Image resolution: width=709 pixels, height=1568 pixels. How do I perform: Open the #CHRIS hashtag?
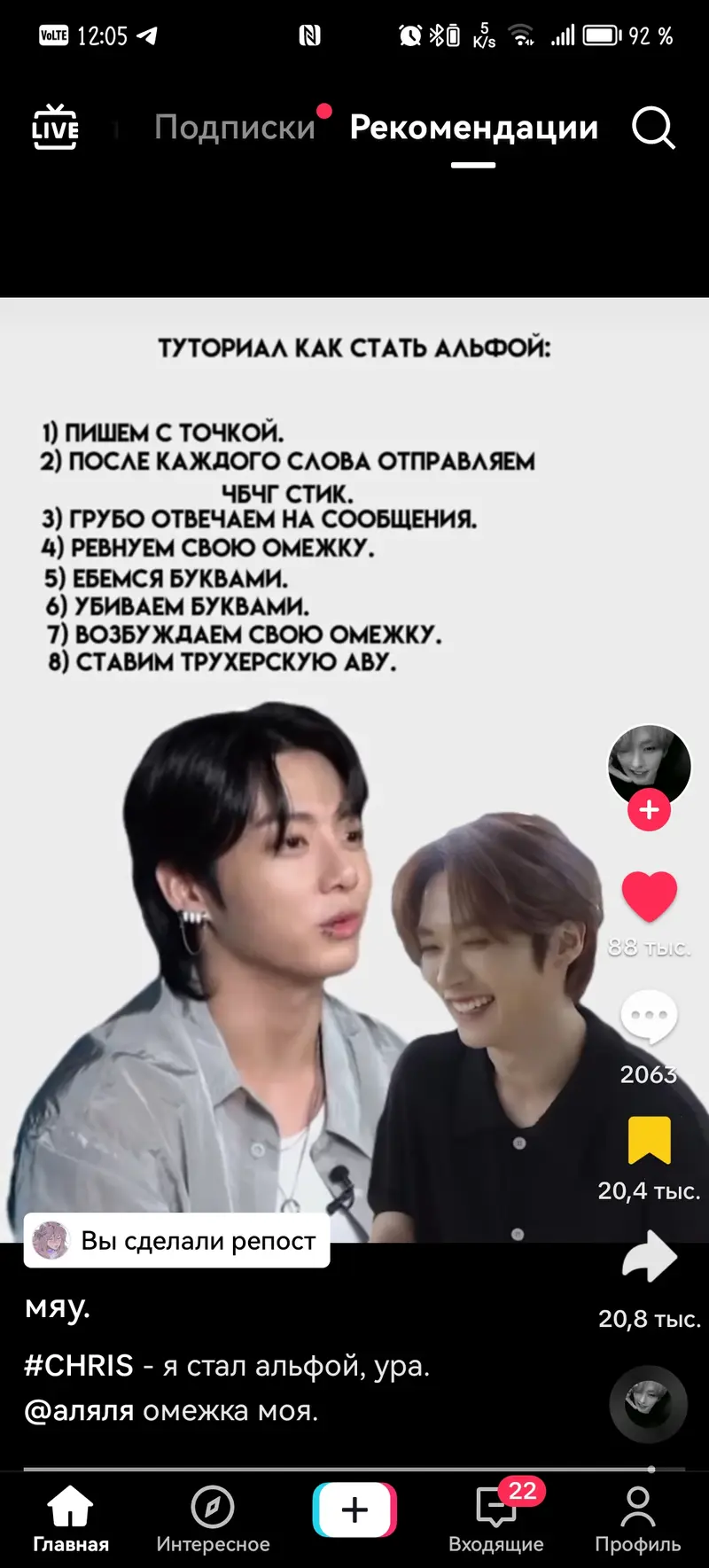pyautogui.click(x=79, y=1366)
